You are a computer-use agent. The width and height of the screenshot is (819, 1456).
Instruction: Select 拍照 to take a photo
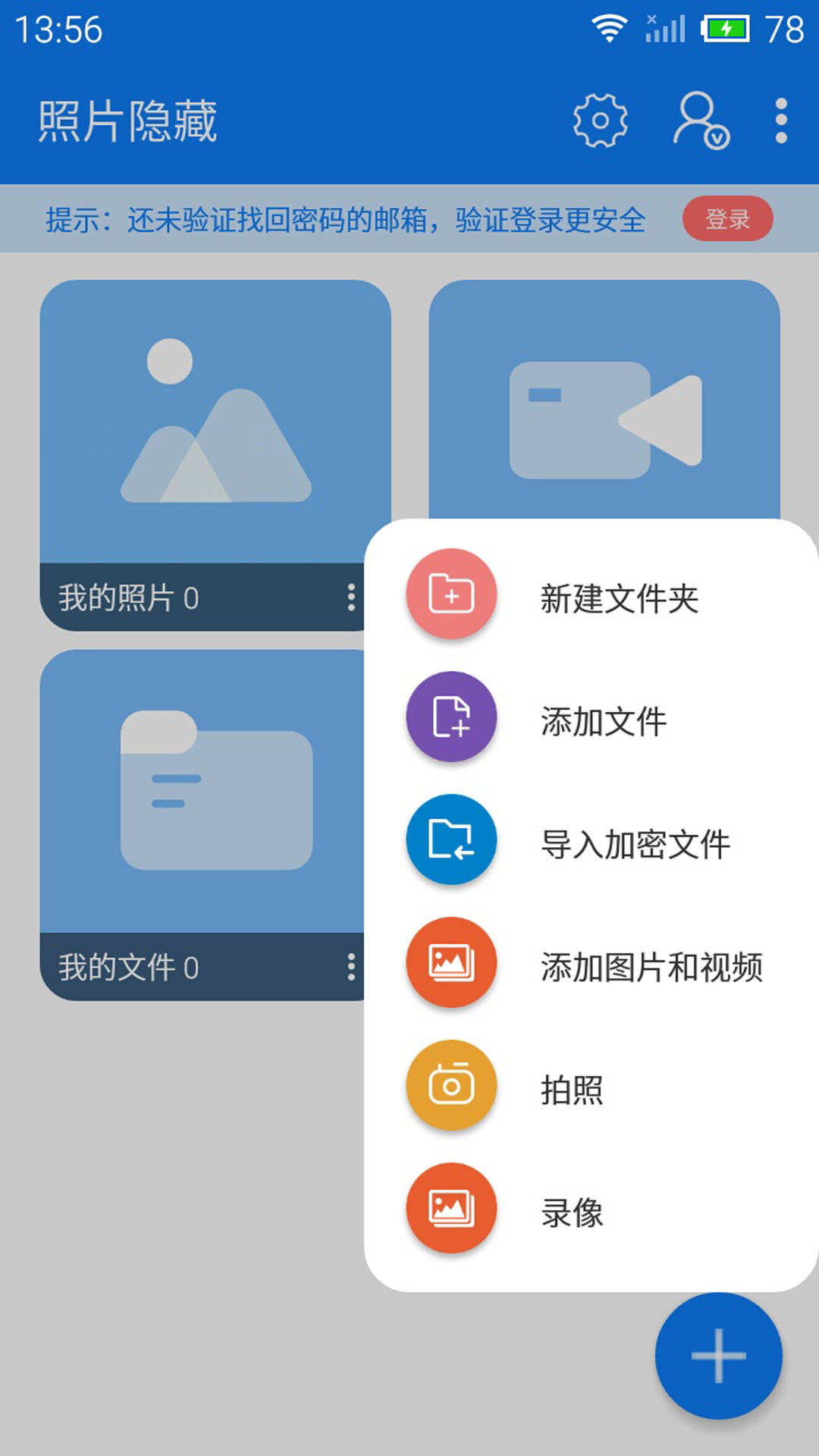[x=591, y=1089]
